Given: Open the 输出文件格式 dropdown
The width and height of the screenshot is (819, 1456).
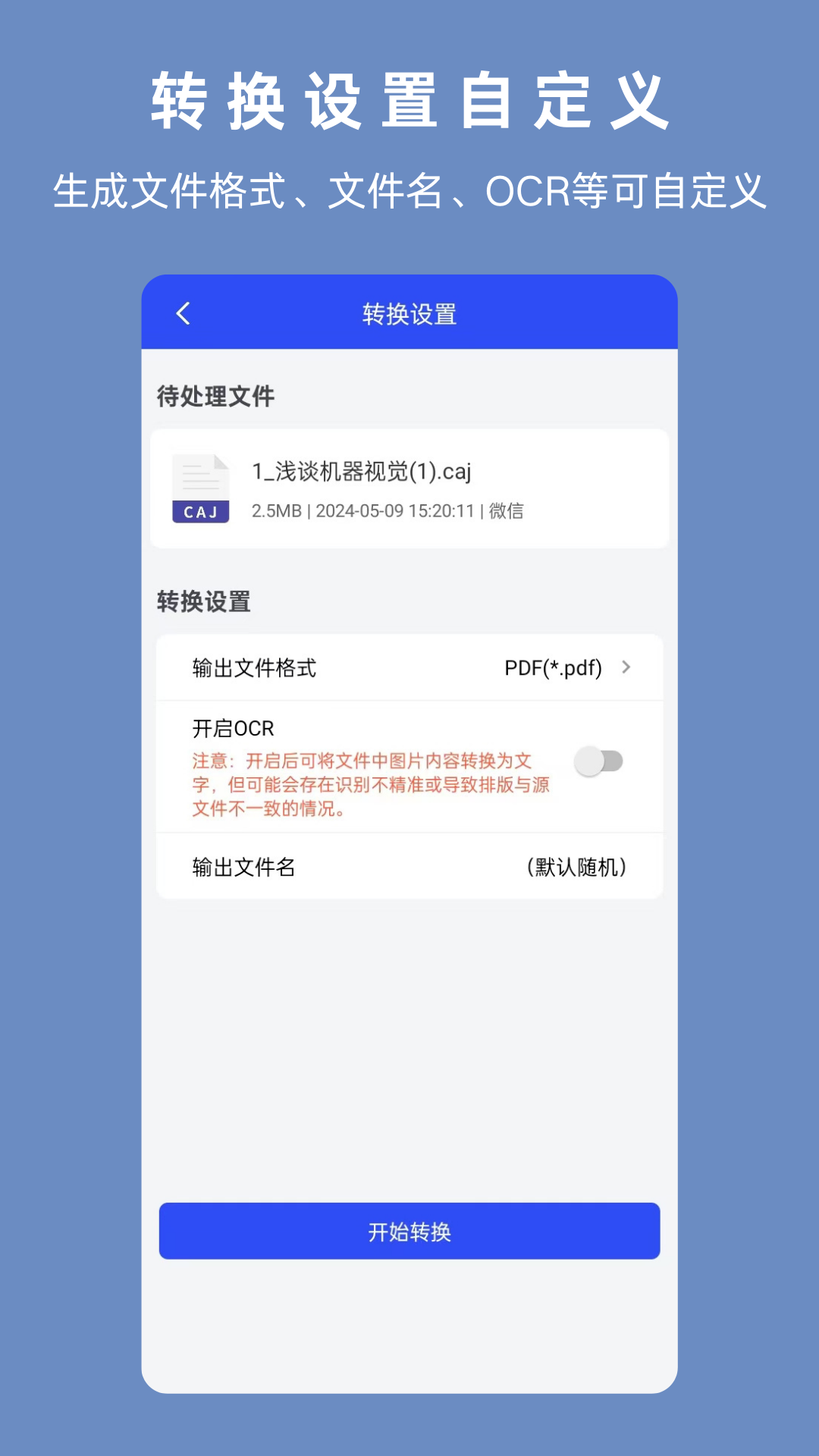Looking at the screenshot, I should click(x=409, y=668).
